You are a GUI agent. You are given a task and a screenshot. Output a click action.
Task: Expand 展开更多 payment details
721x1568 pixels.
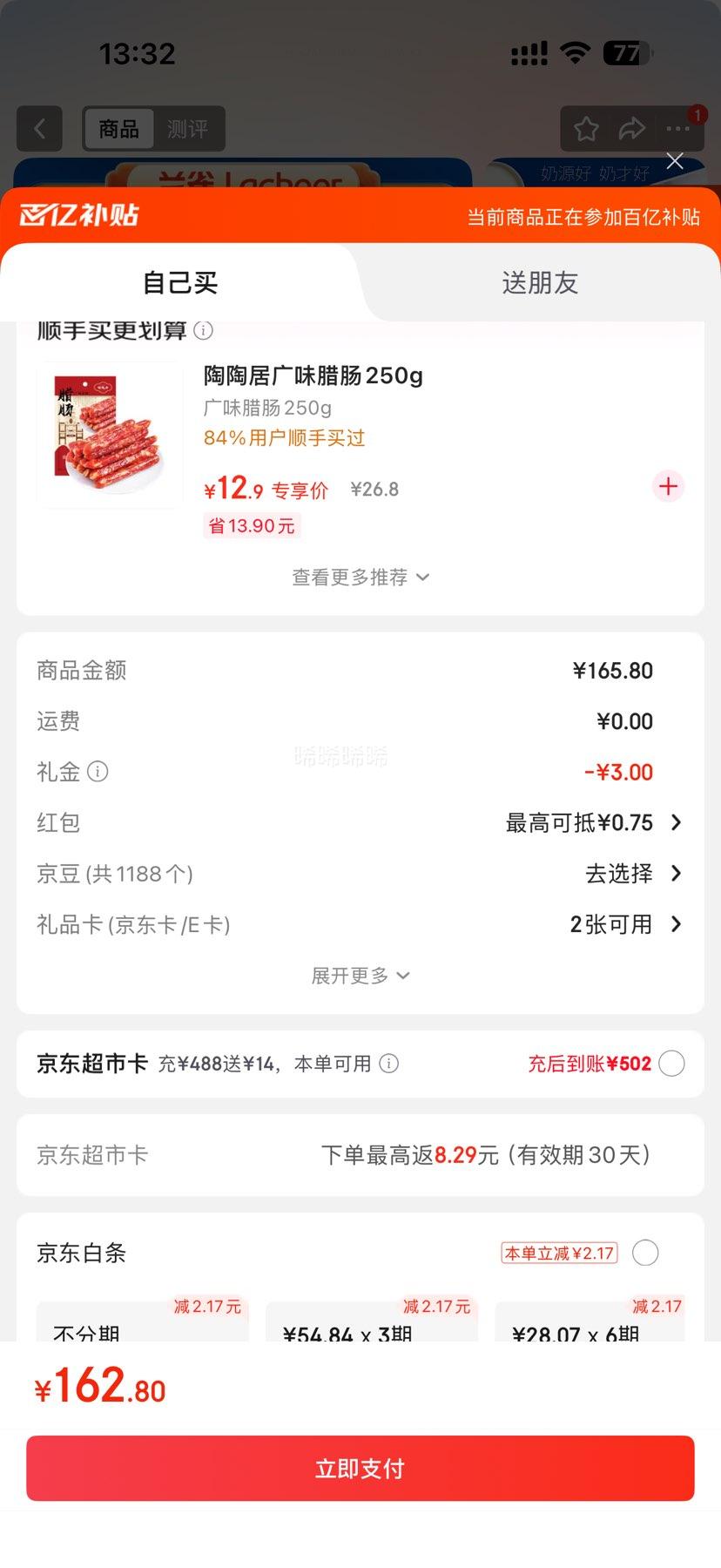click(x=360, y=976)
